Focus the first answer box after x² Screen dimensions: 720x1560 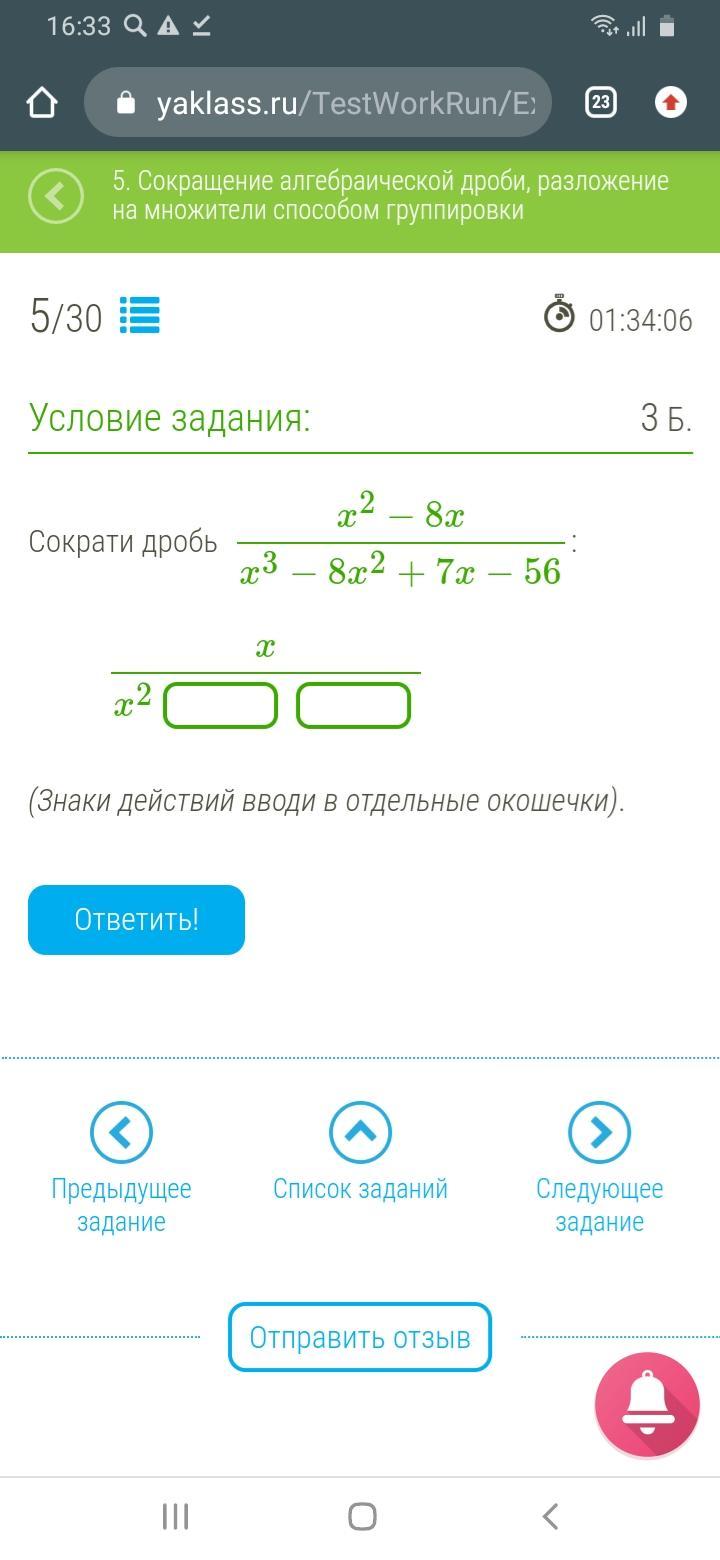[x=220, y=705]
